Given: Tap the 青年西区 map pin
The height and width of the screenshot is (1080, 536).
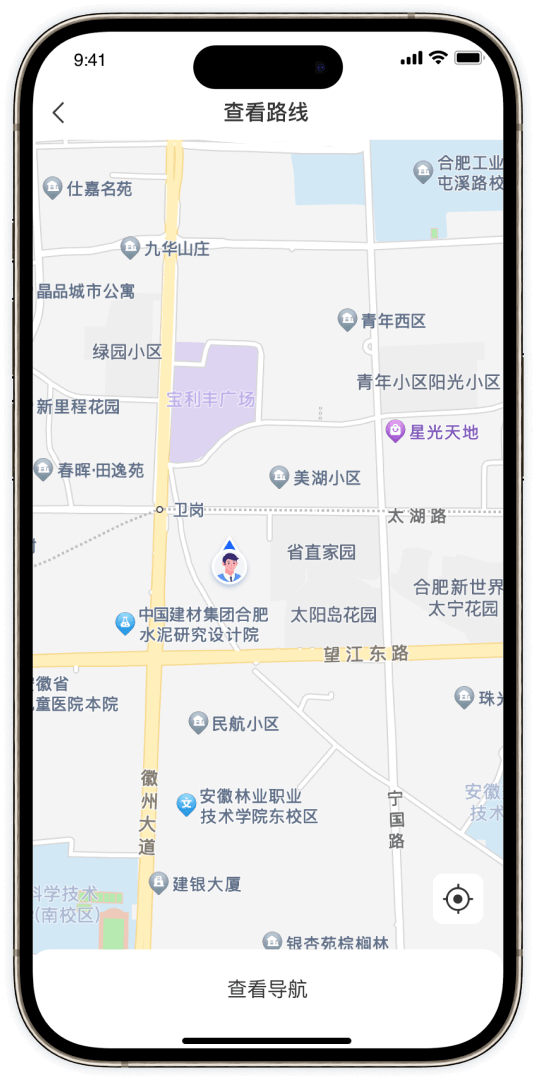Looking at the screenshot, I should coord(347,320).
